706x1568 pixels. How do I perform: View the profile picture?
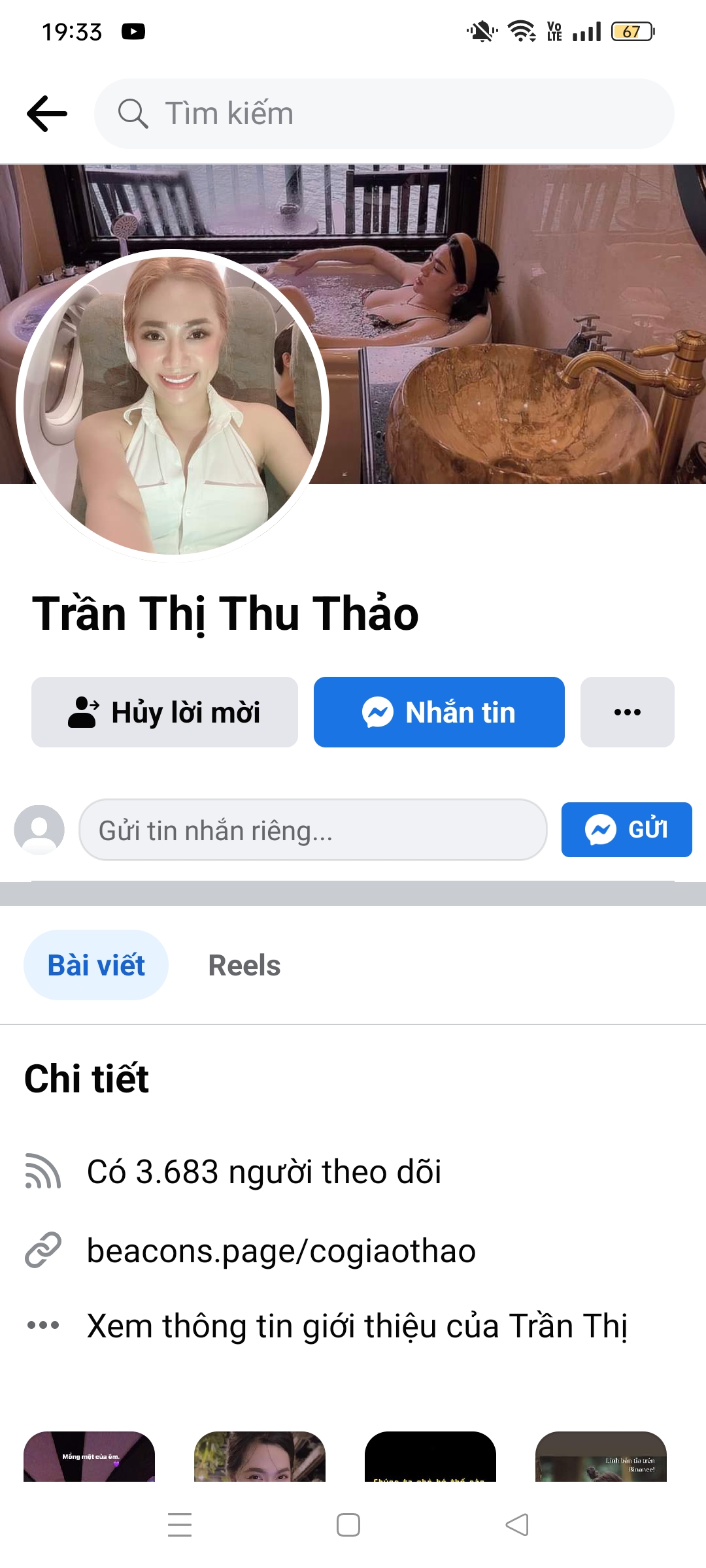pos(173,405)
